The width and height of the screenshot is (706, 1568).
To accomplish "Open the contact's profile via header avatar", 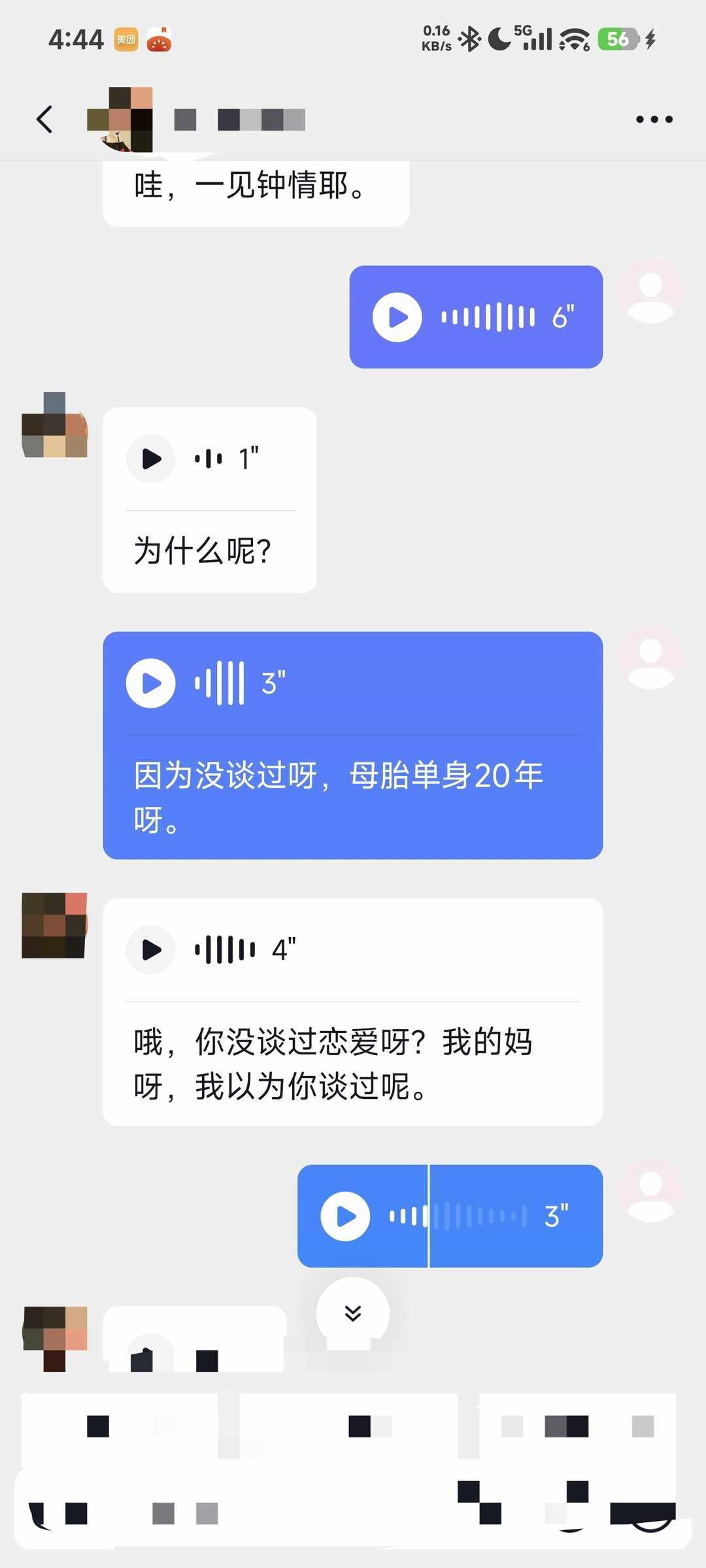I will (121, 119).
